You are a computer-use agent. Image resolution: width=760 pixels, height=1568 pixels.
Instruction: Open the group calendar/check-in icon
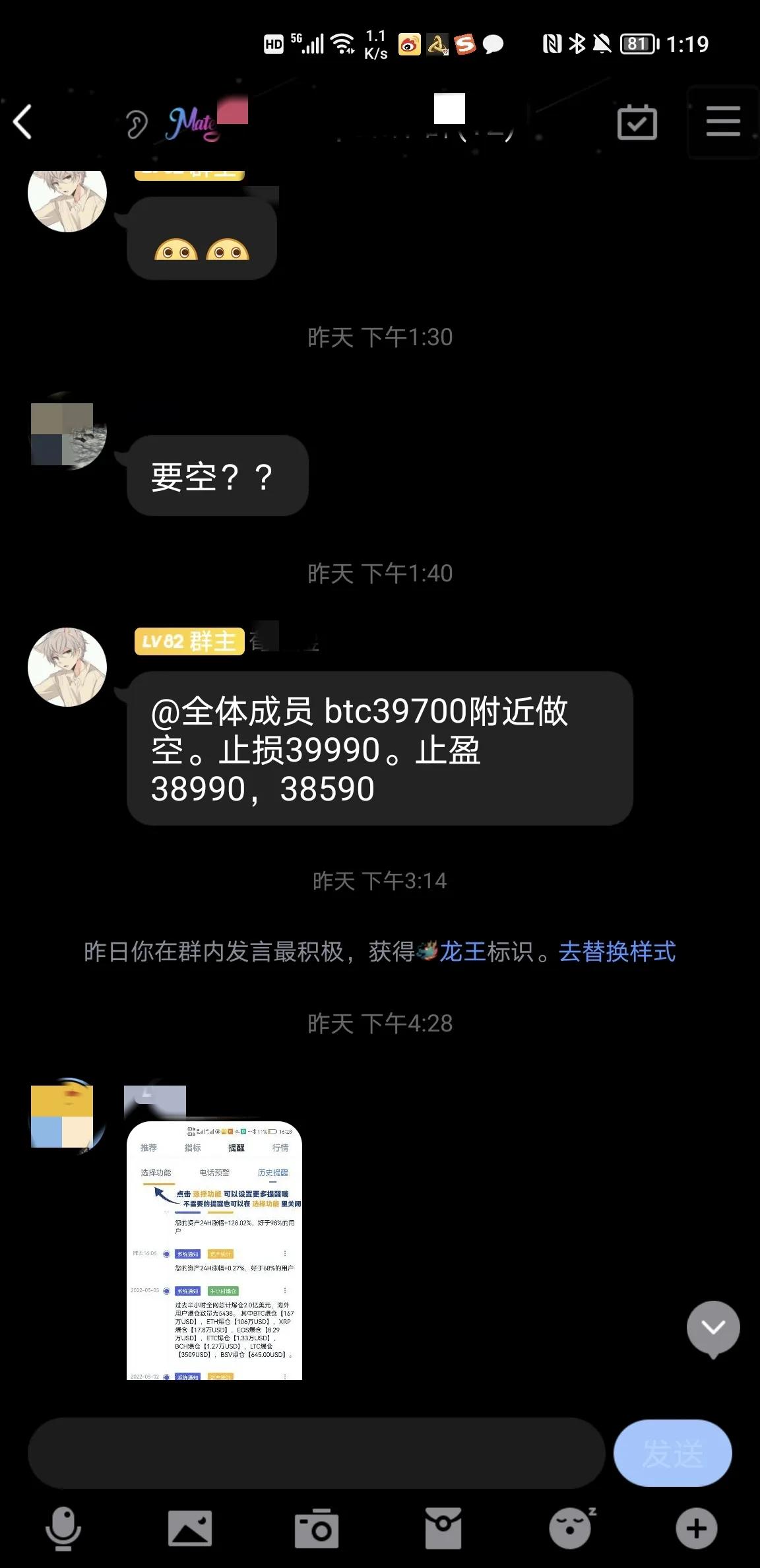[637, 123]
